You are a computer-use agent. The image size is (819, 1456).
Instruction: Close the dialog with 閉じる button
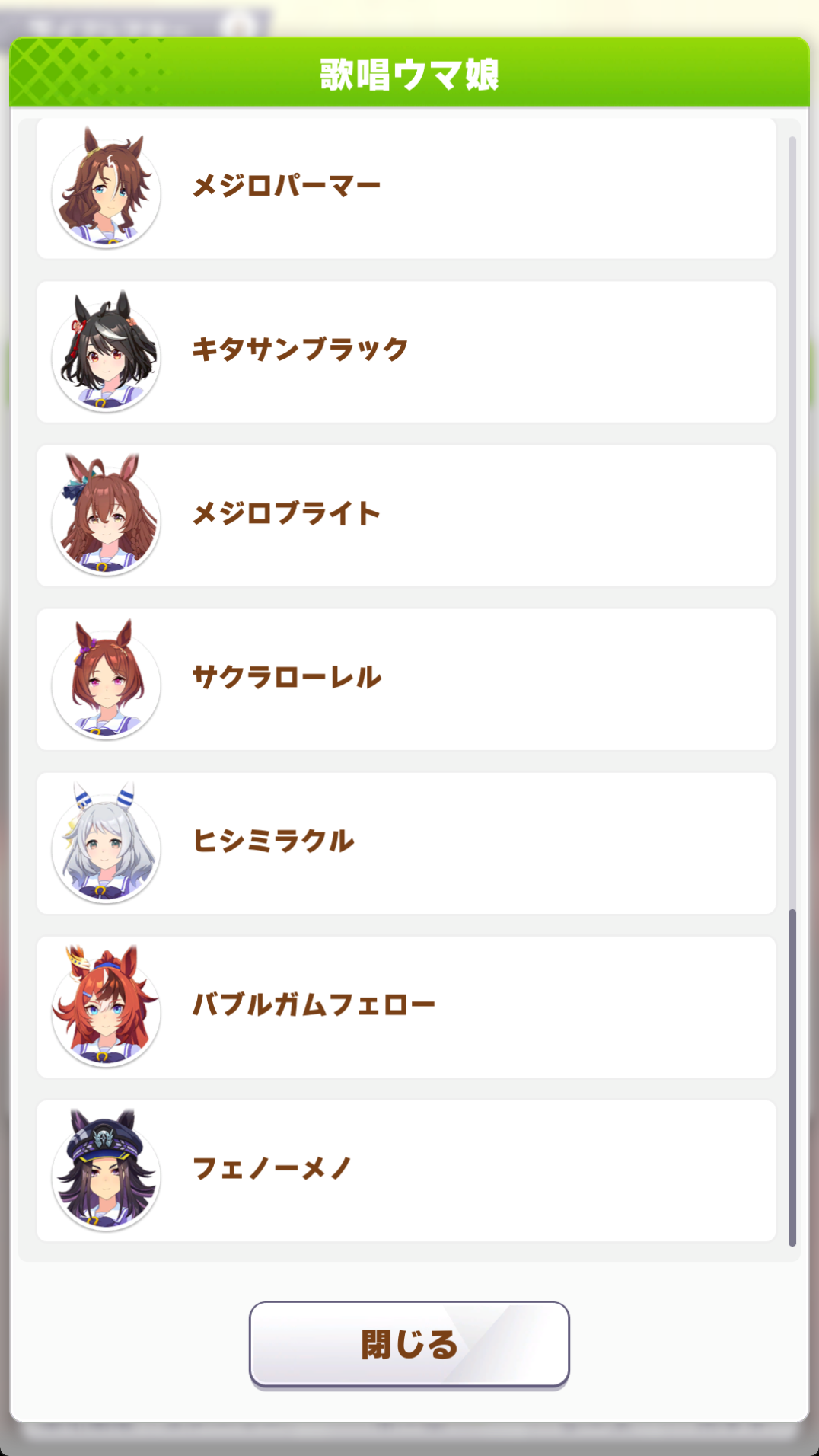tap(409, 1344)
